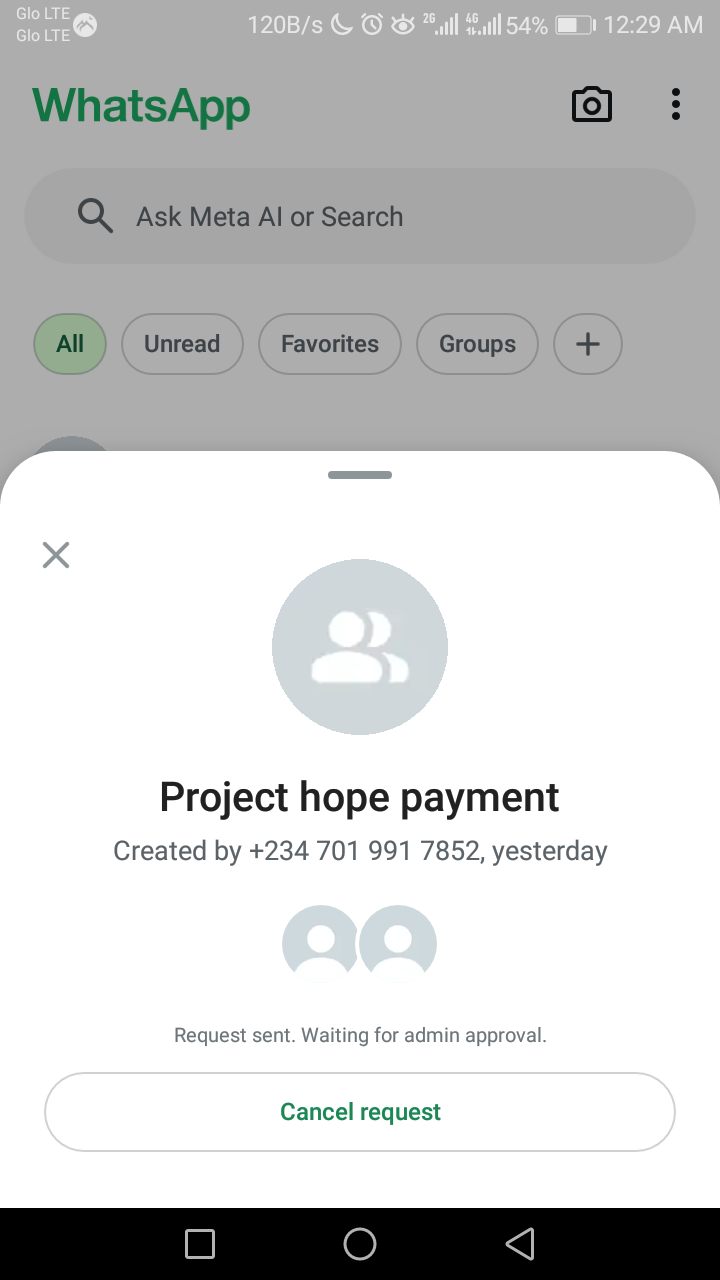
Task: Return to the phone's home screen
Action: pyautogui.click(x=360, y=1244)
